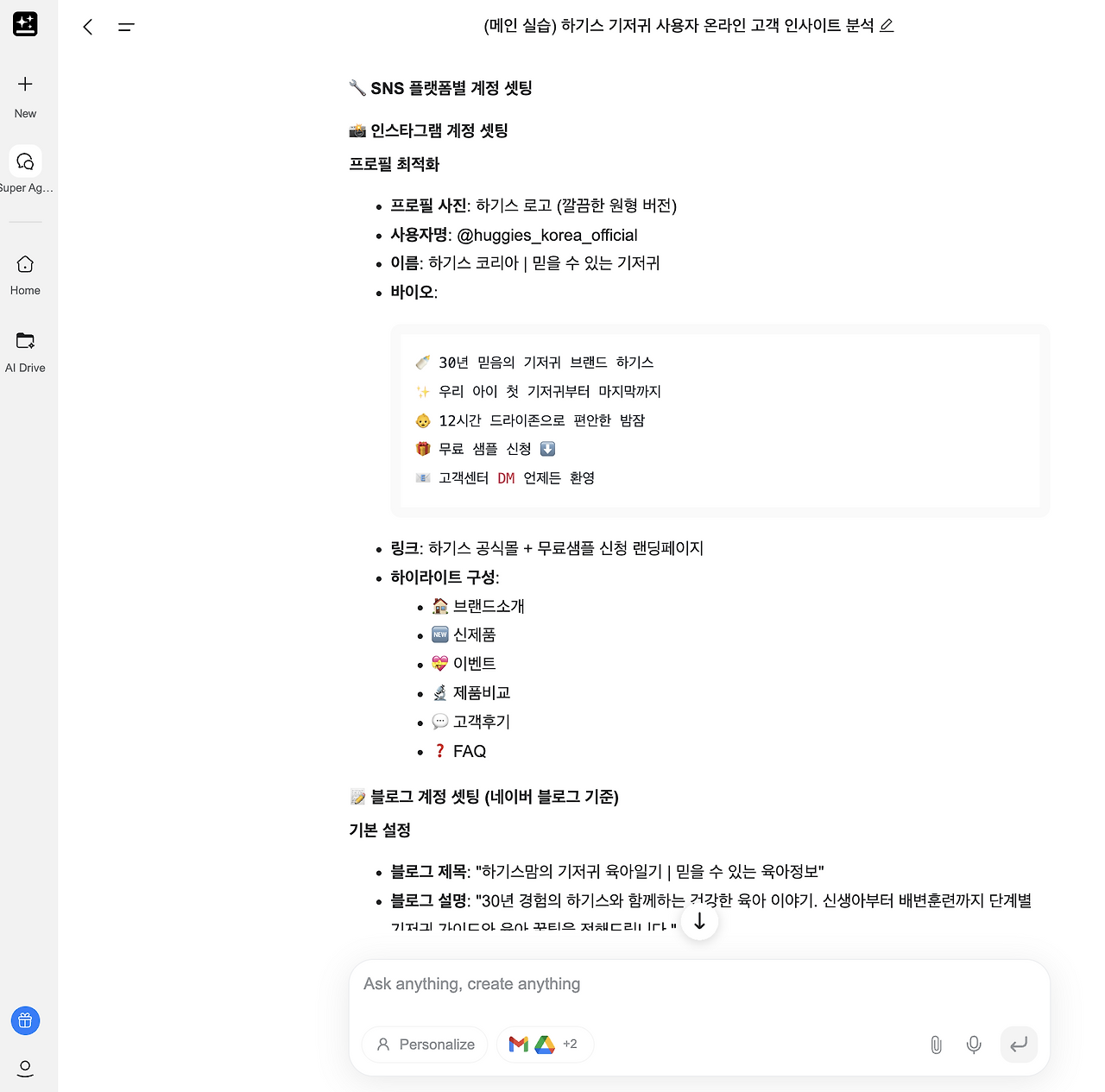Go back with the left arrow
This screenshot has height=1092, width=1105.
point(88,27)
